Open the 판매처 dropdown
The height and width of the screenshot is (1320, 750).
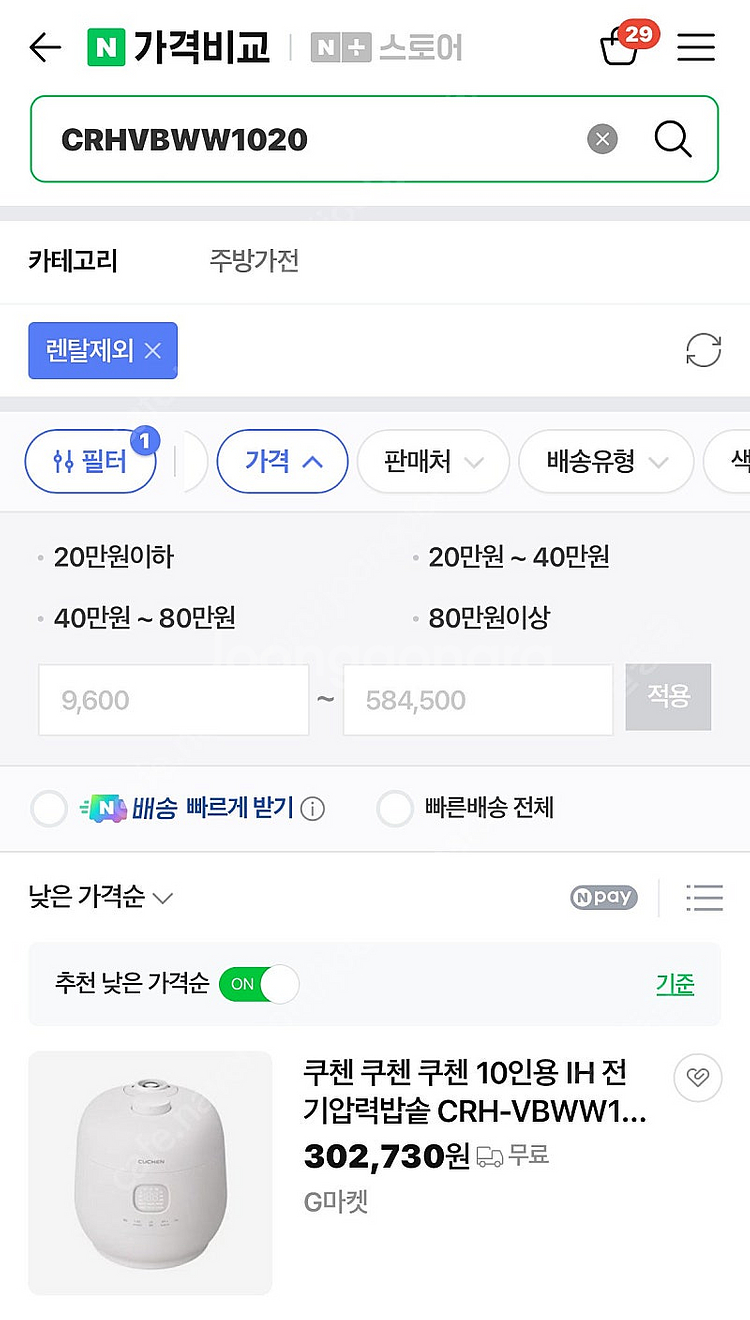pyautogui.click(x=432, y=462)
